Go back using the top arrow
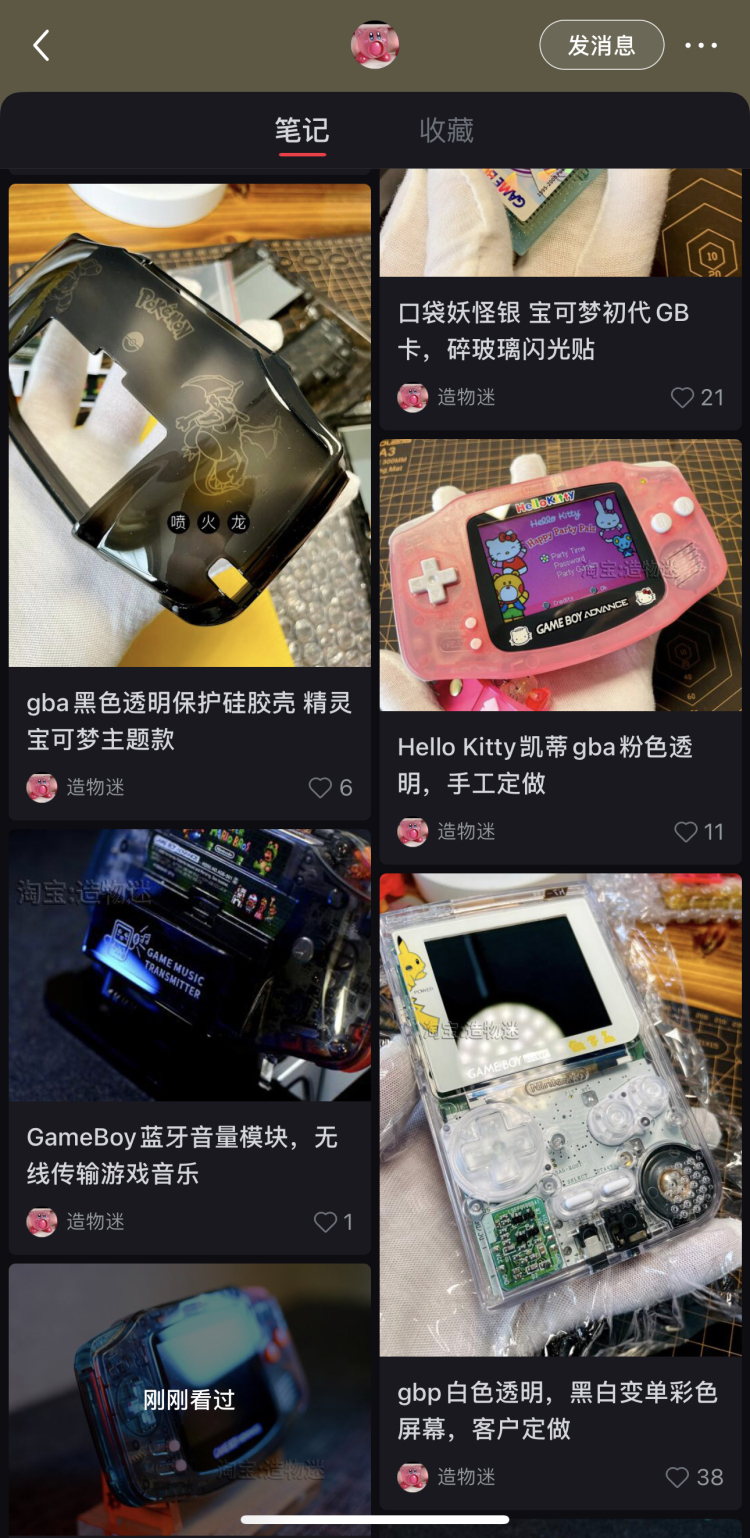Viewport: 750px width, 1538px height. [x=41, y=45]
